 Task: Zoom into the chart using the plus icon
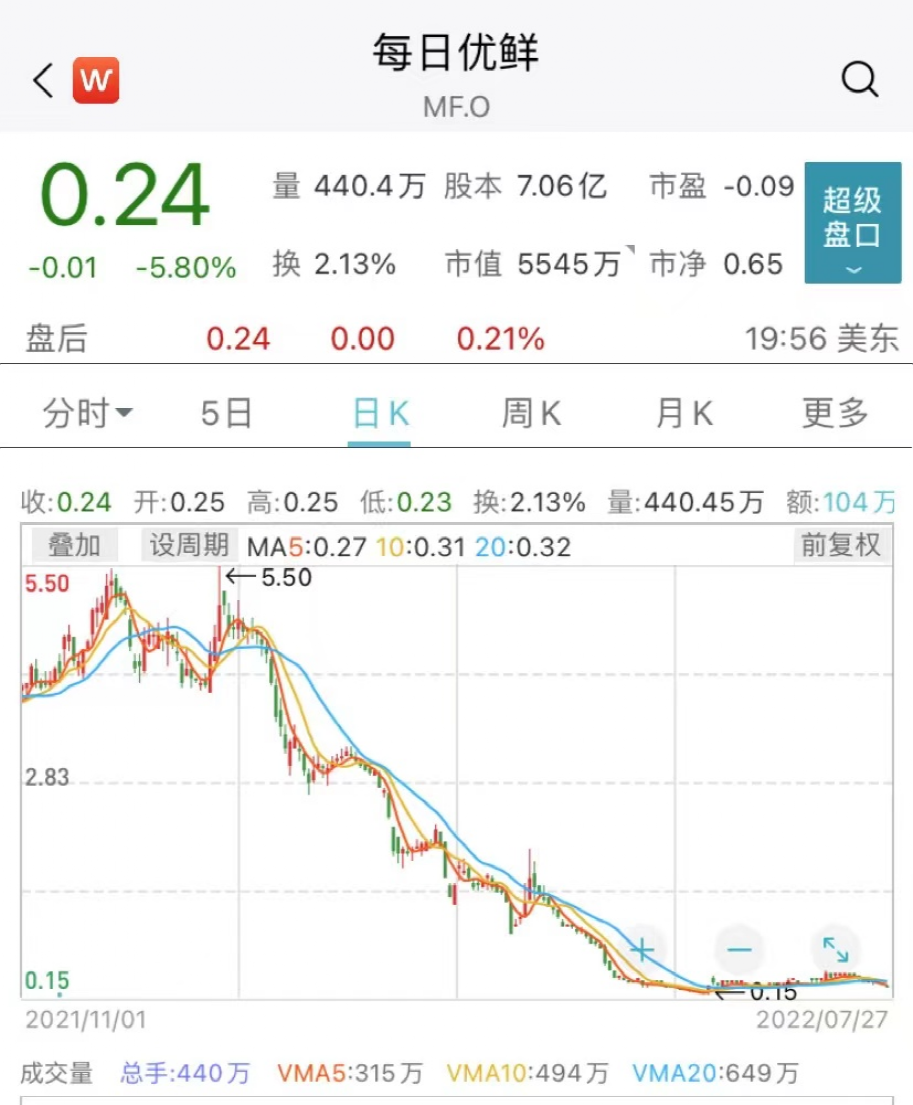(x=641, y=951)
